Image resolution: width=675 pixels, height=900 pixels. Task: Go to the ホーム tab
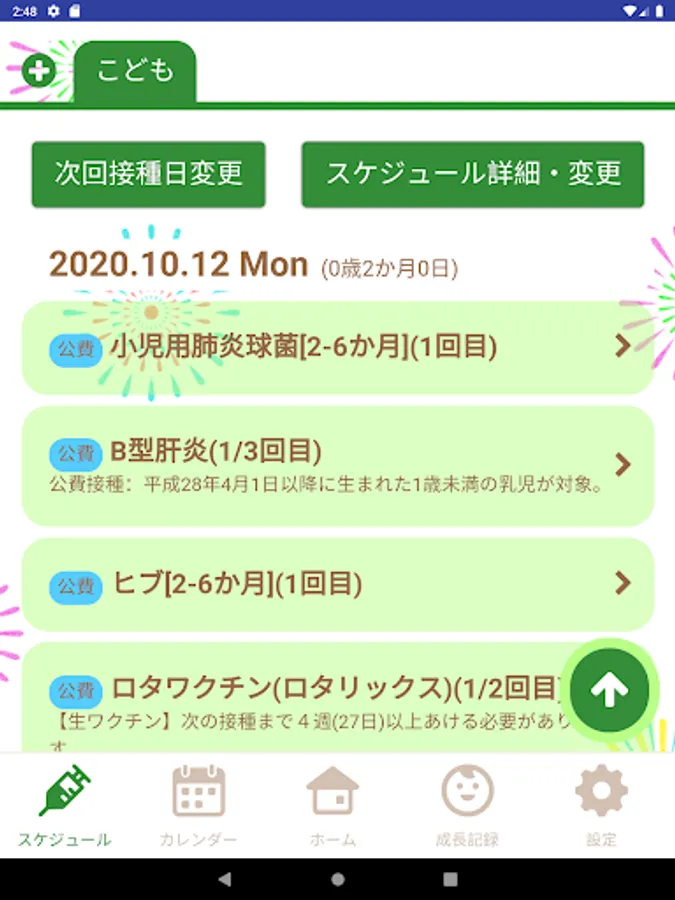point(333,806)
